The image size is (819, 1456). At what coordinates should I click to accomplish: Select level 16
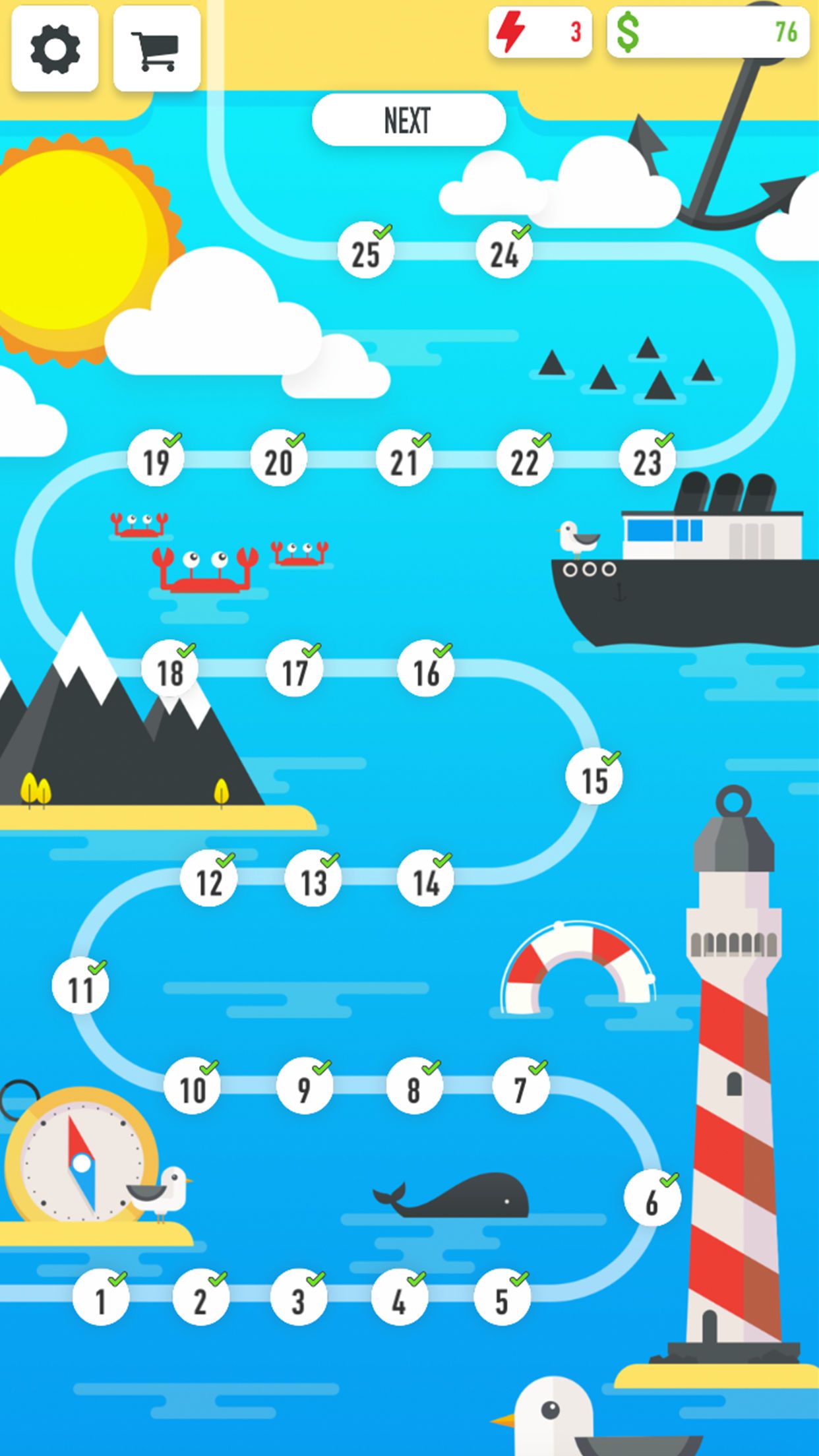425,670
